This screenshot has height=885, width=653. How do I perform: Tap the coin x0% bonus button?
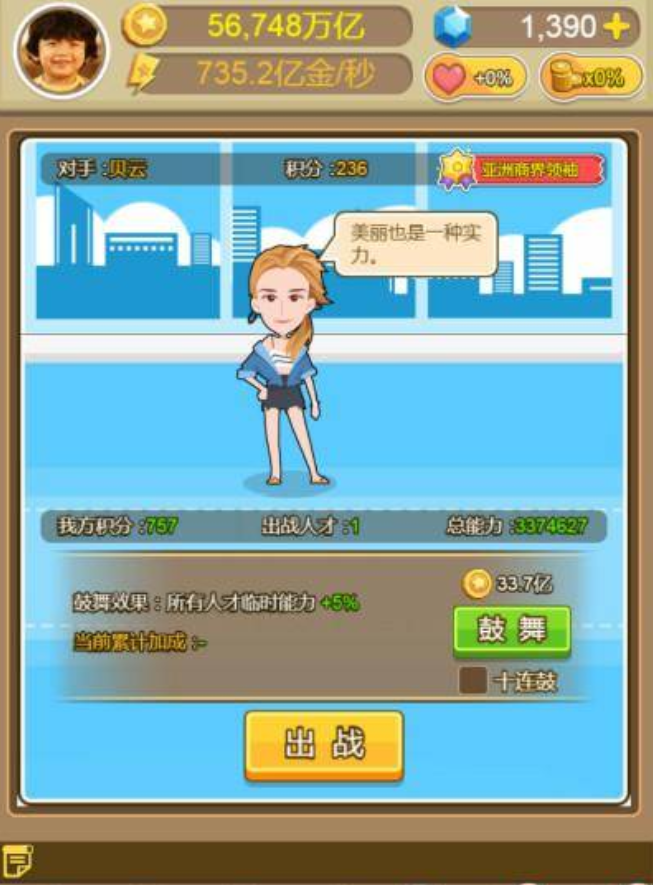pyautogui.click(x=592, y=78)
